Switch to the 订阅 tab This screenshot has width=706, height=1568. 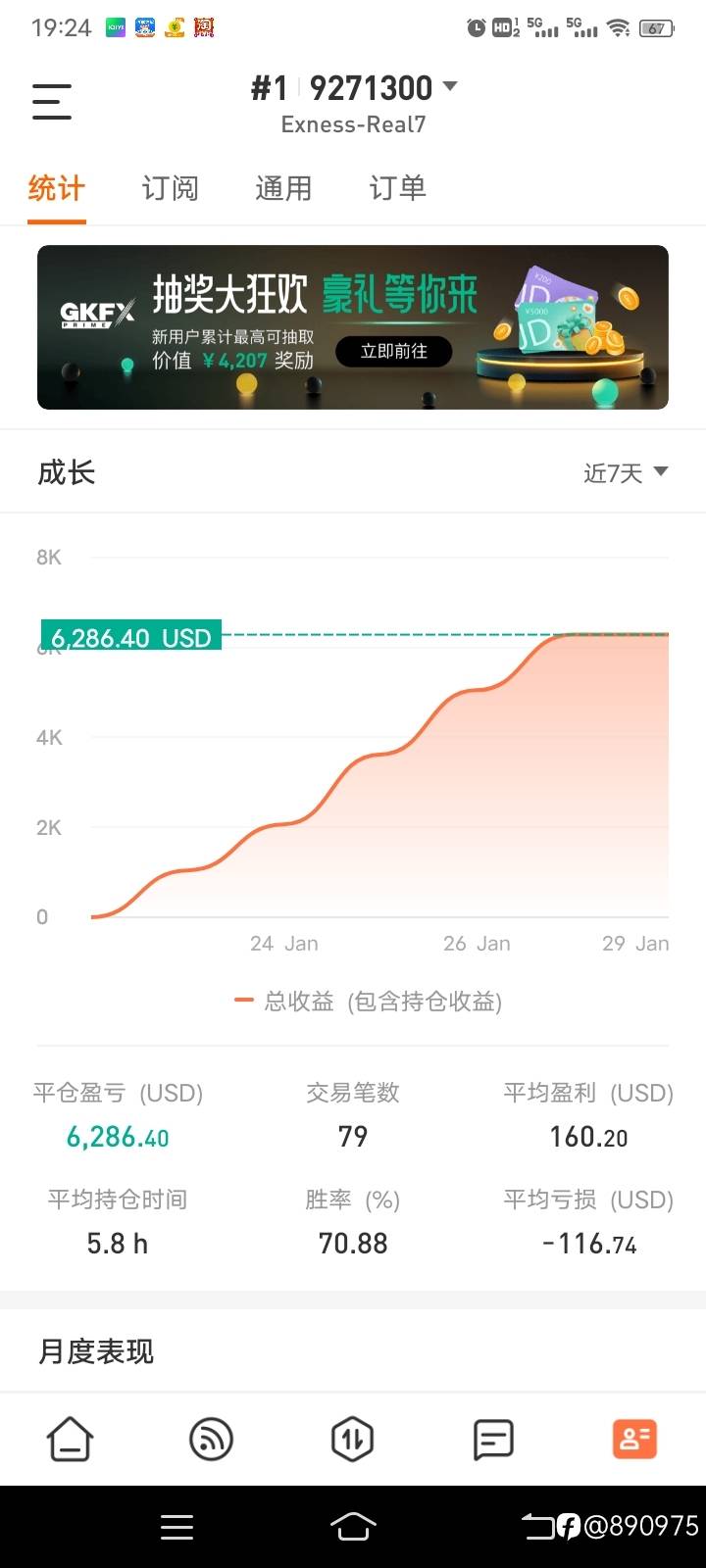(x=171, y=187)
